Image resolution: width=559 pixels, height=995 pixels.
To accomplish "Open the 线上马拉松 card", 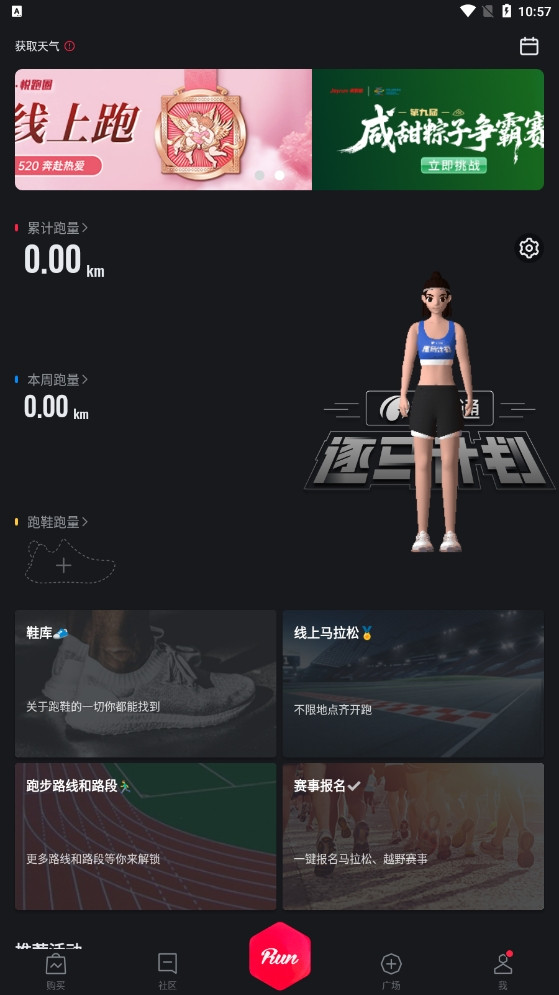I will point(413,683).
